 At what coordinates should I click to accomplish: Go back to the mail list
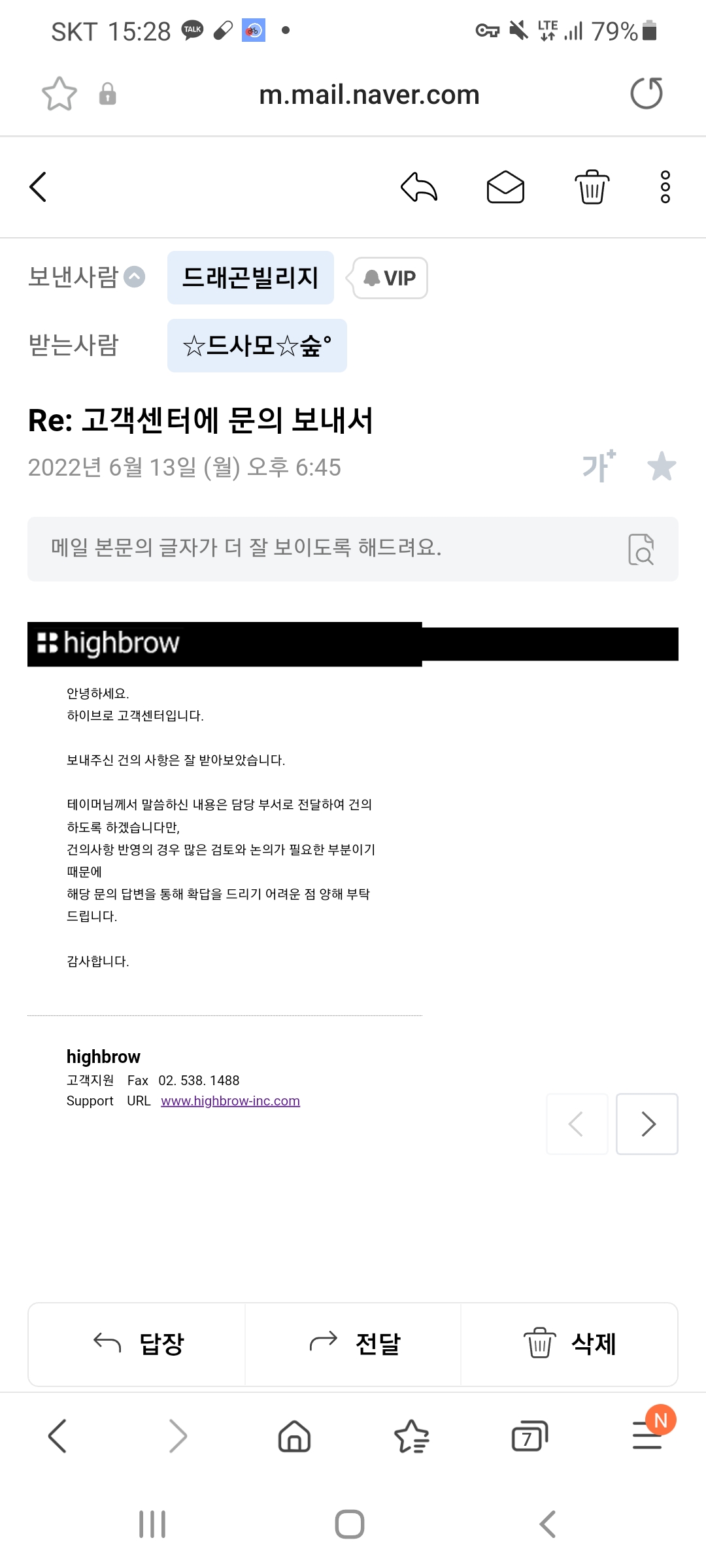pos(39,187)
